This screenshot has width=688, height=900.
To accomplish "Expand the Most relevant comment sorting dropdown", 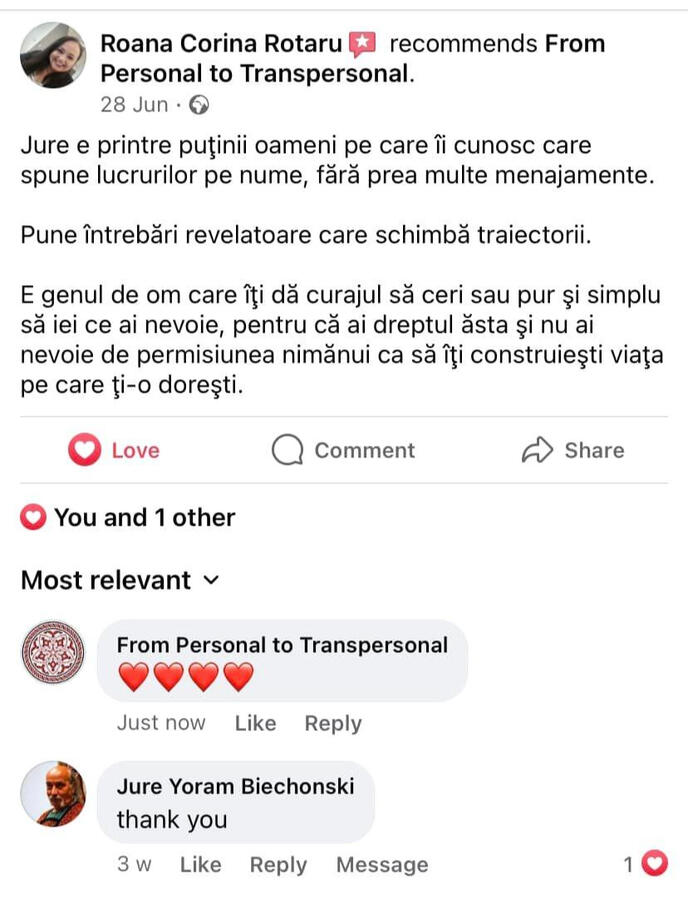I will coord(120,580).
